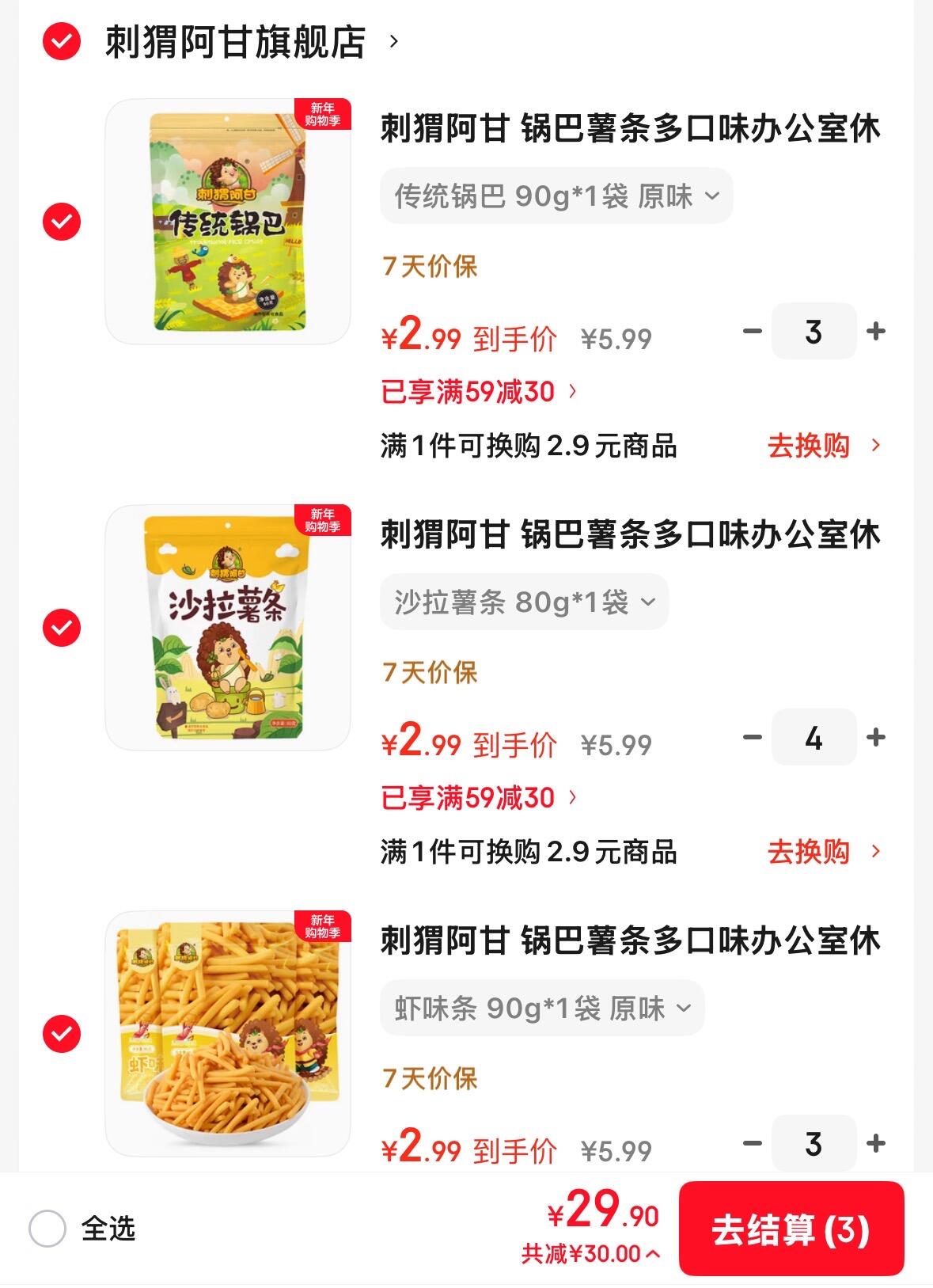Image resolution: width=933 pixels, height=1288 pixels.
Task: Tap 去换购 under the 沙拉薯条 item
Action: (x=823, y=852)
